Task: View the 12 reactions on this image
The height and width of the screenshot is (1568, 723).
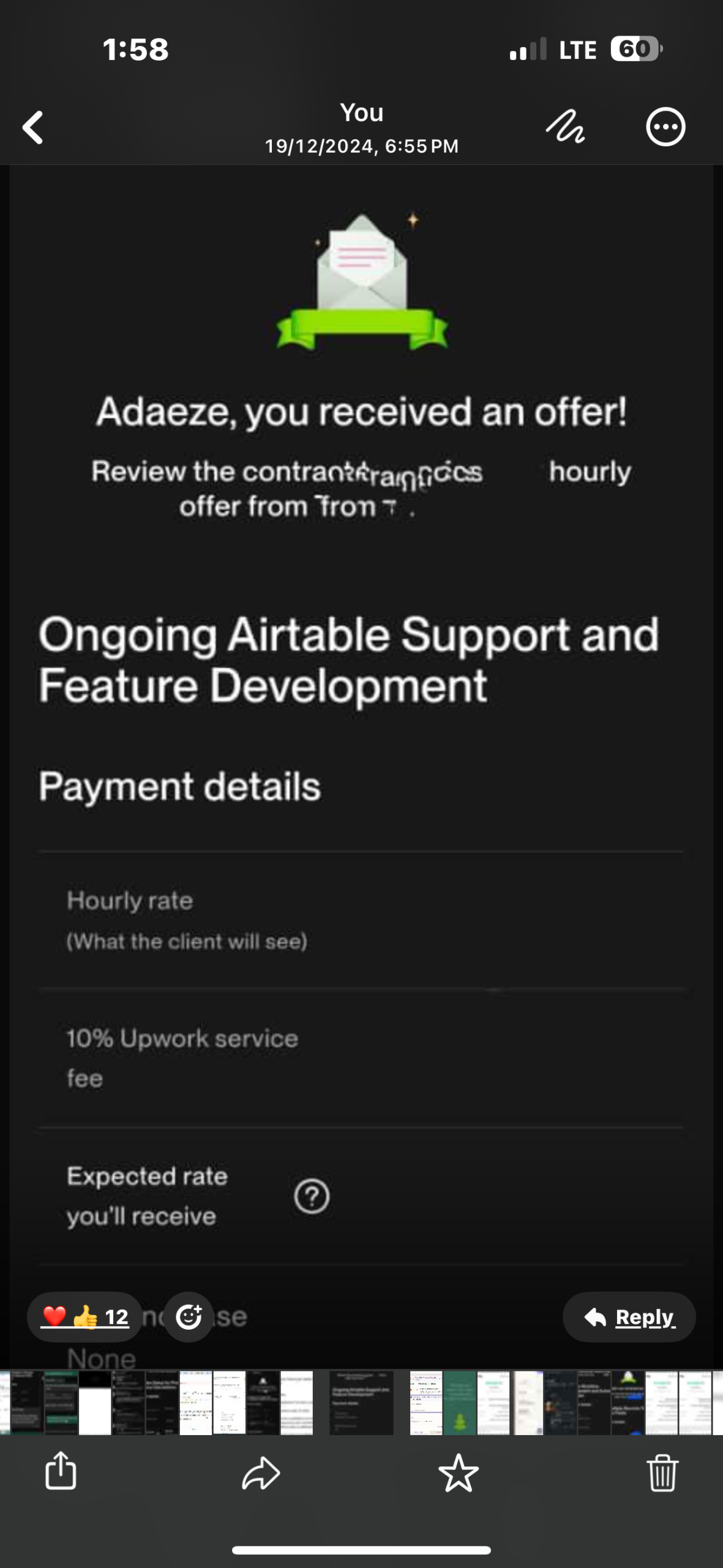Action: (x=85, y=1317)
